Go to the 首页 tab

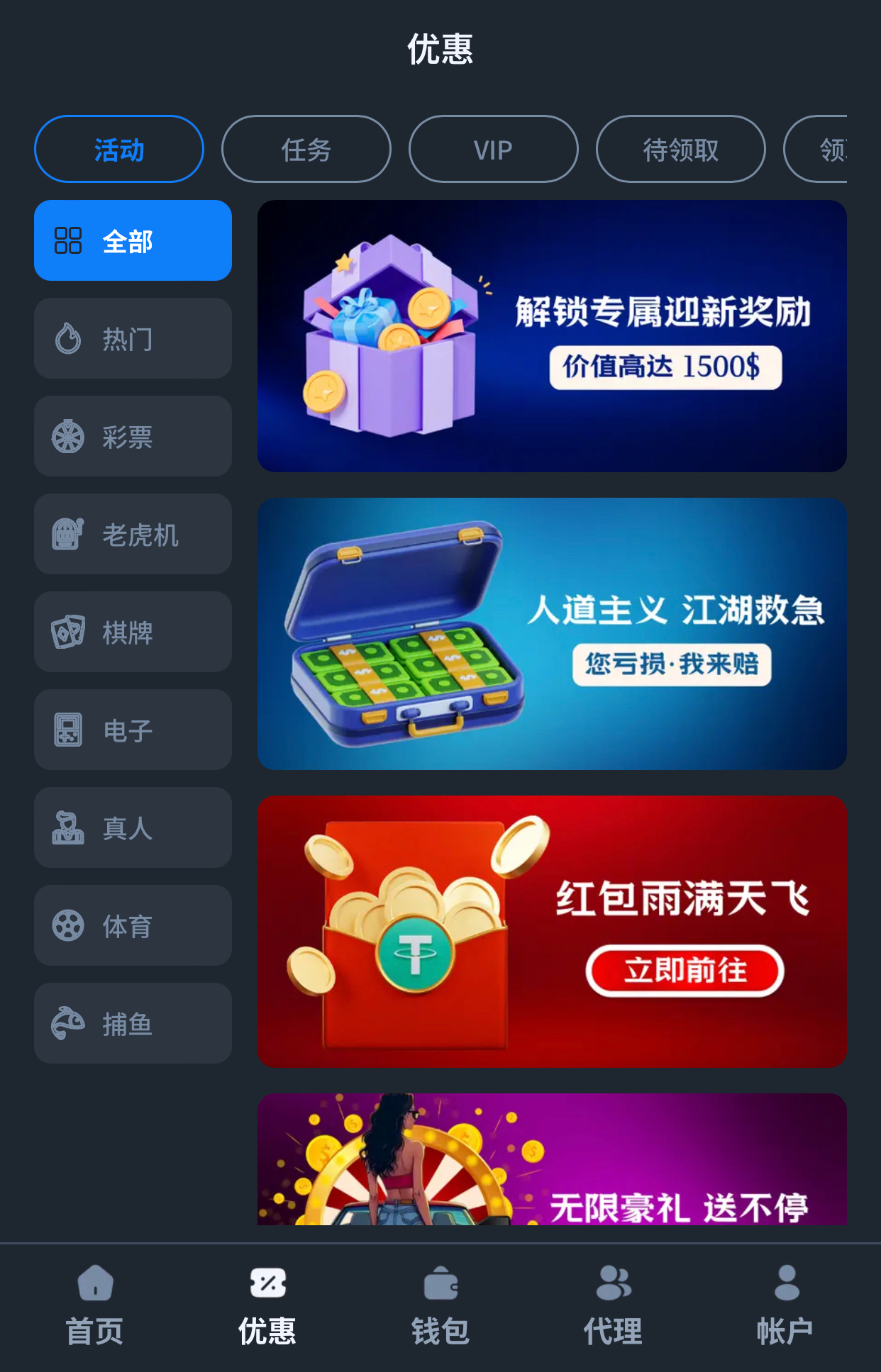click(x=94, y=1305)
